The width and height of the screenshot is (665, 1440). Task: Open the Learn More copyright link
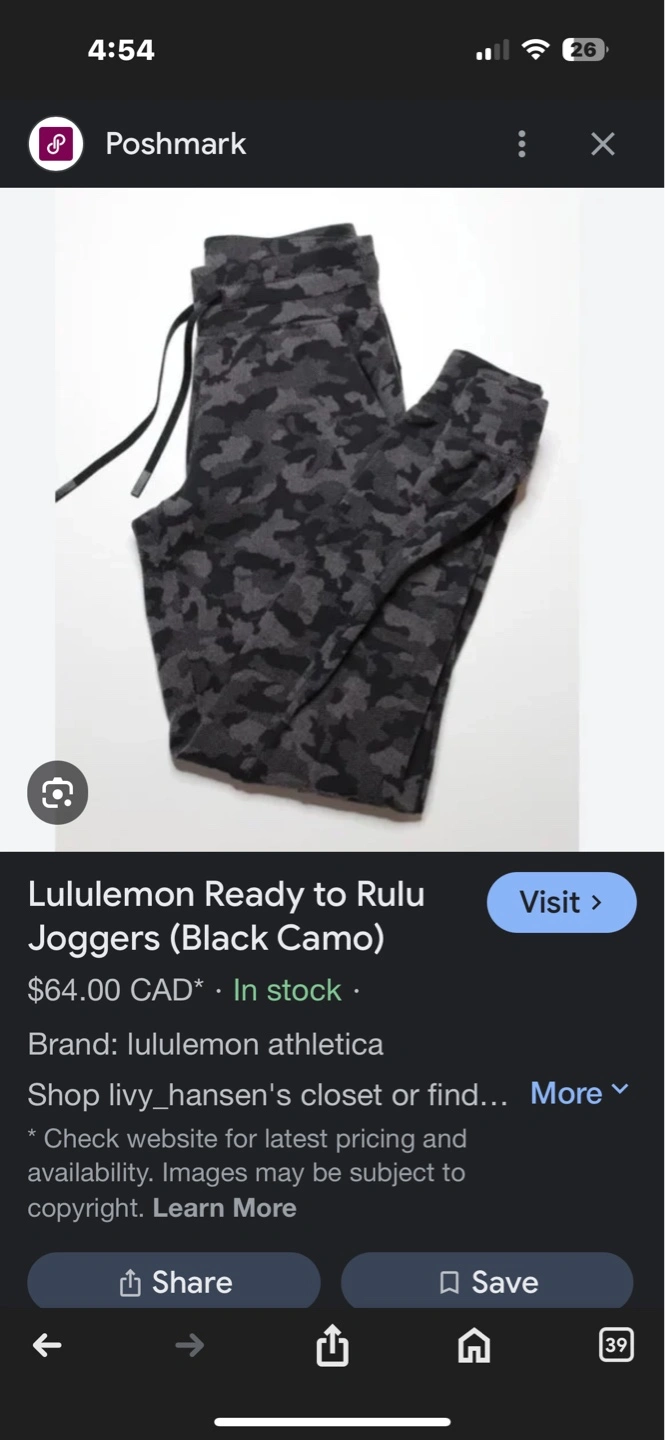pos(224,1207)
